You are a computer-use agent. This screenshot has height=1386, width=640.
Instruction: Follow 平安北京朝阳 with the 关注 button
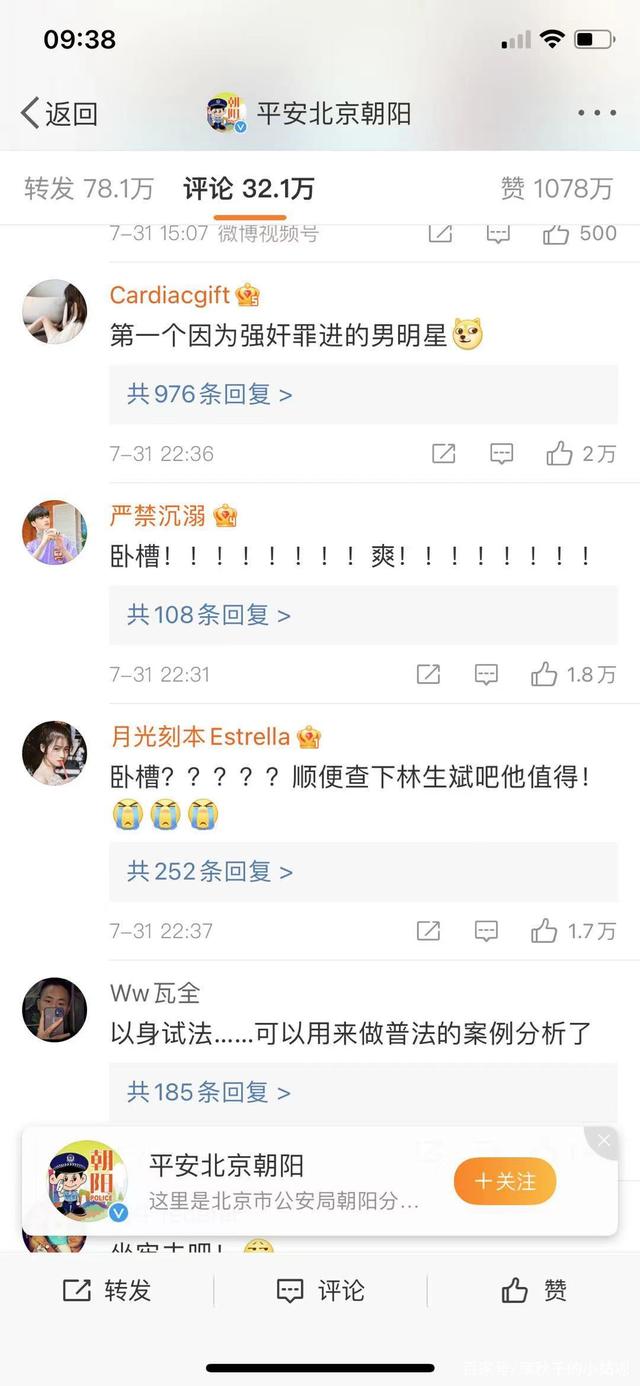tap(504, 1182)
